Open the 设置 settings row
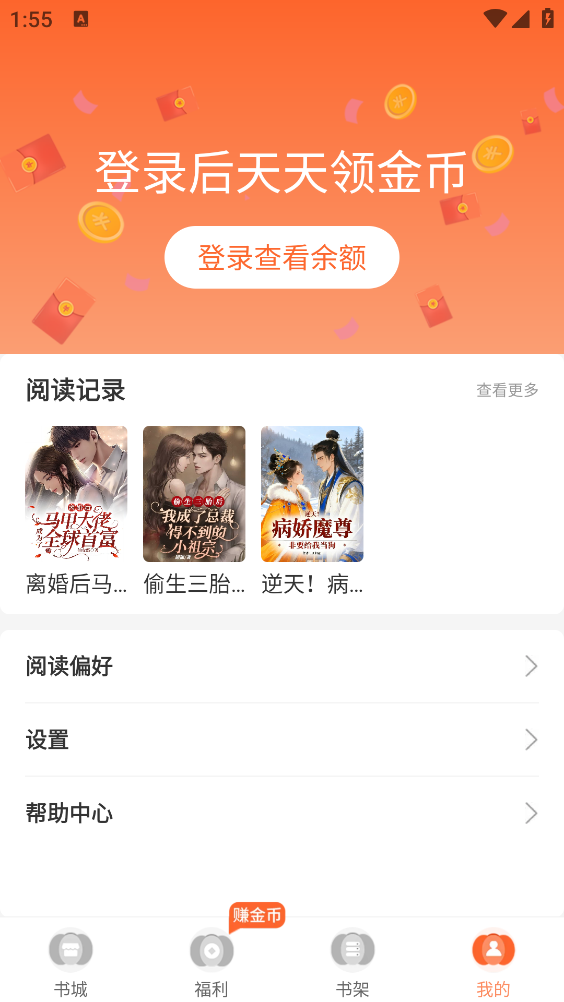This screenshot has height=1002, width=564. coord(282,739)
